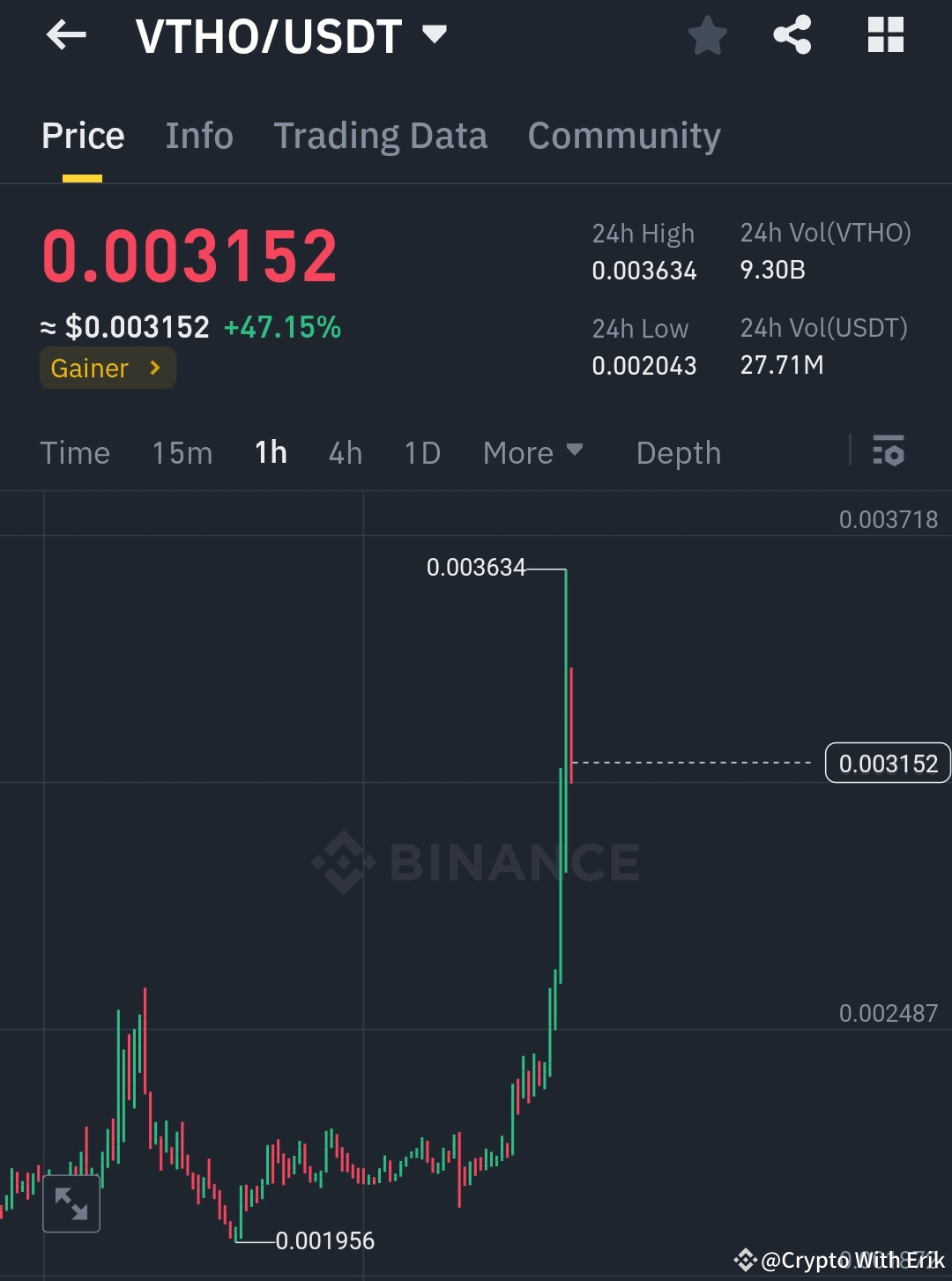Viewport: 952px width, 1281px height.
Task: Expand the chart to fullscreen
Action: click(71, 1203)
